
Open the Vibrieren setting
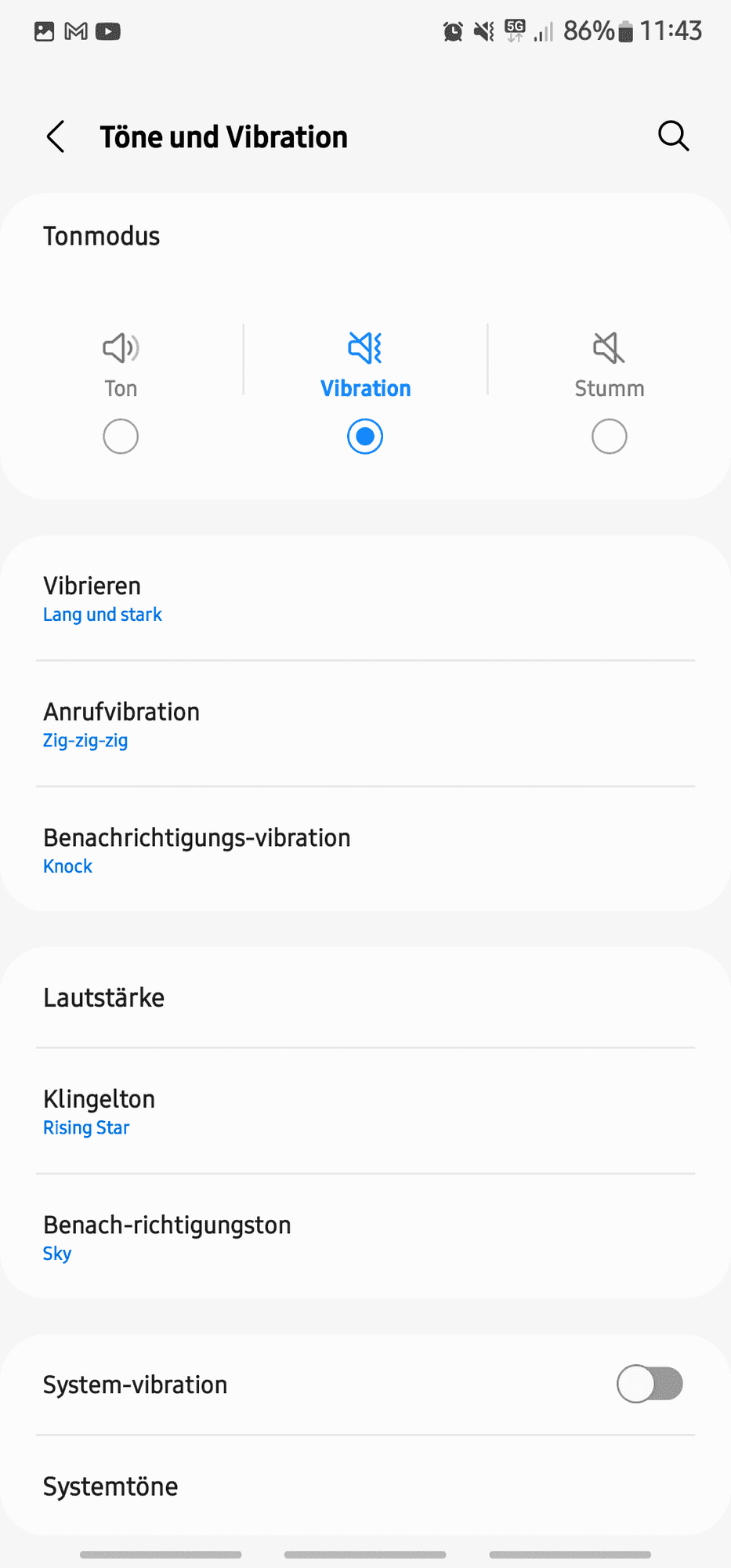coord(365,599)
